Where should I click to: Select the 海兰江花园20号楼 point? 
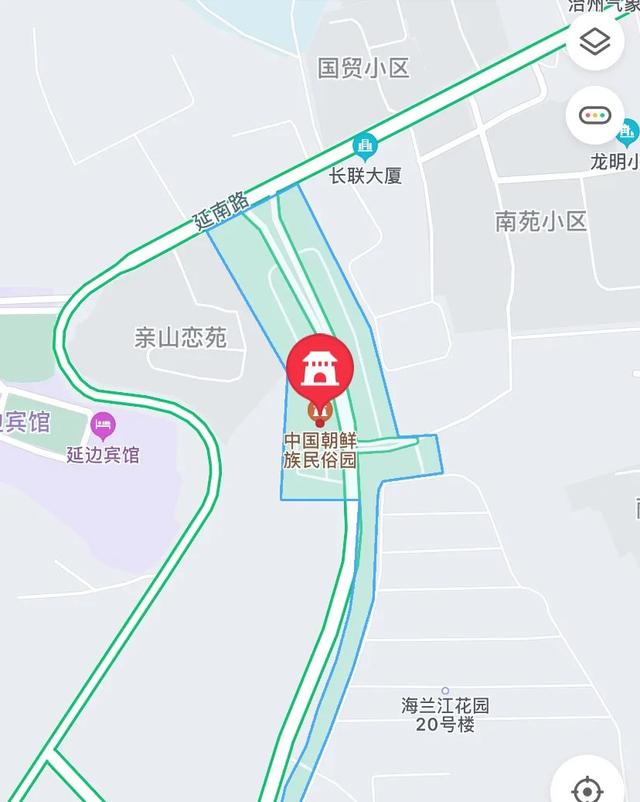[445, 691]
